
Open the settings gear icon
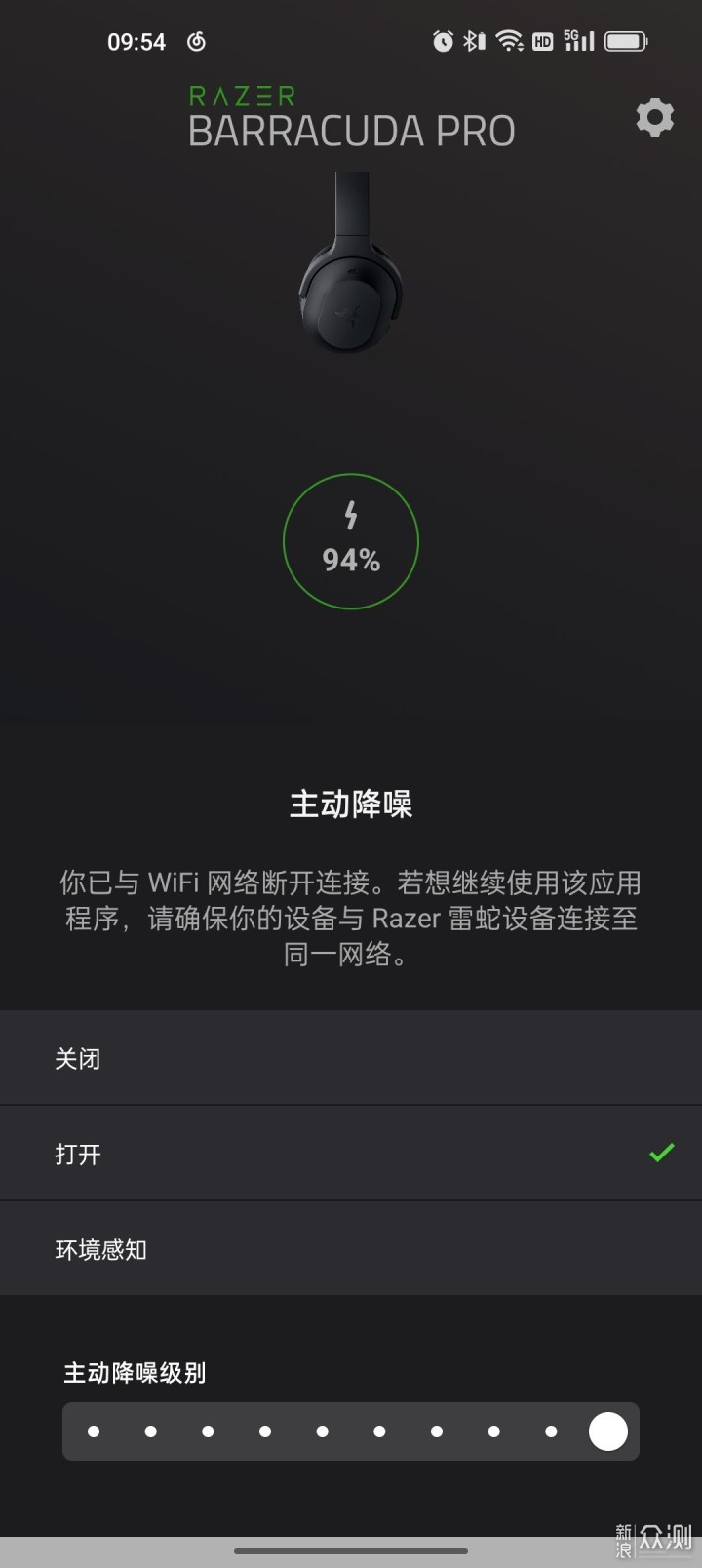654,117
